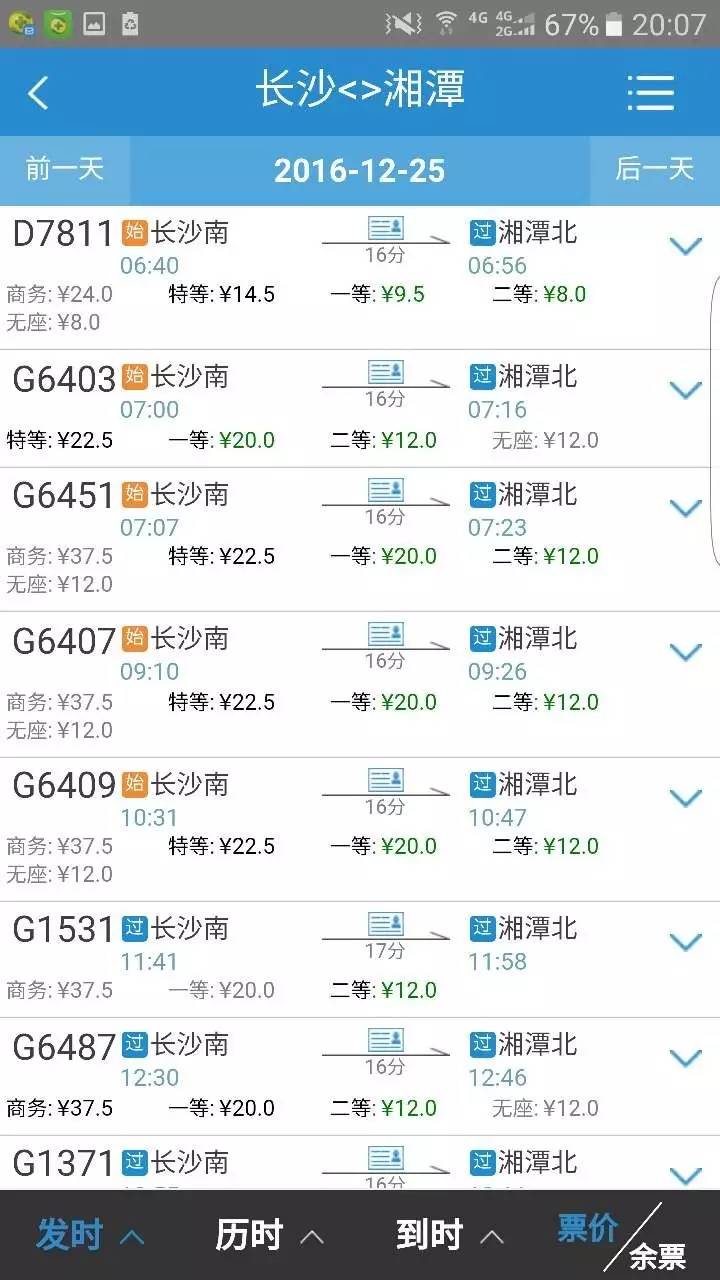This screenshot has width=720, height=1280.
Task: Expand details for train G6403
Action: click(x=685, y=389)
